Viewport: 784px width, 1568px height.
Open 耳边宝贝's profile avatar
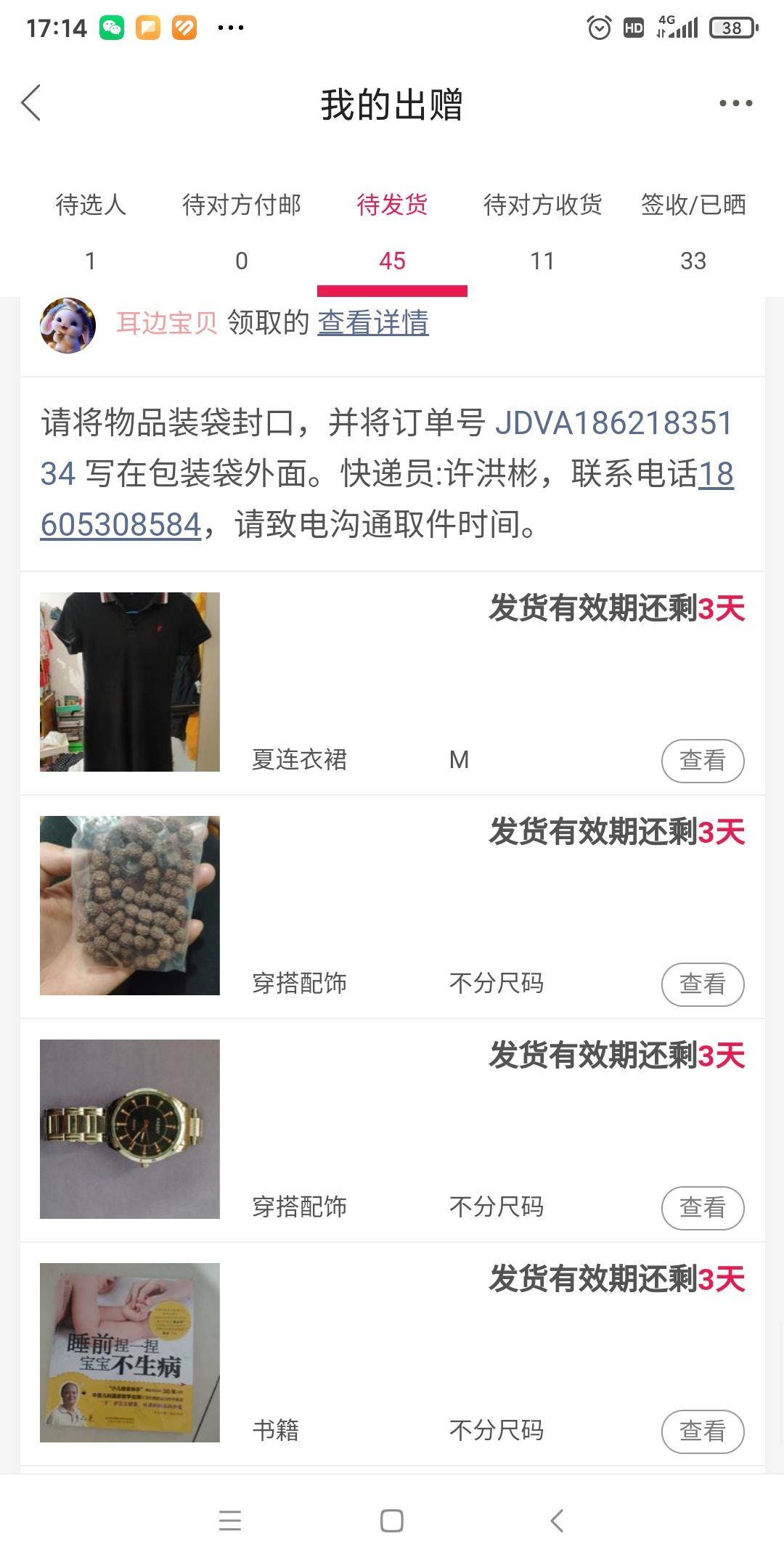point(68,325)
